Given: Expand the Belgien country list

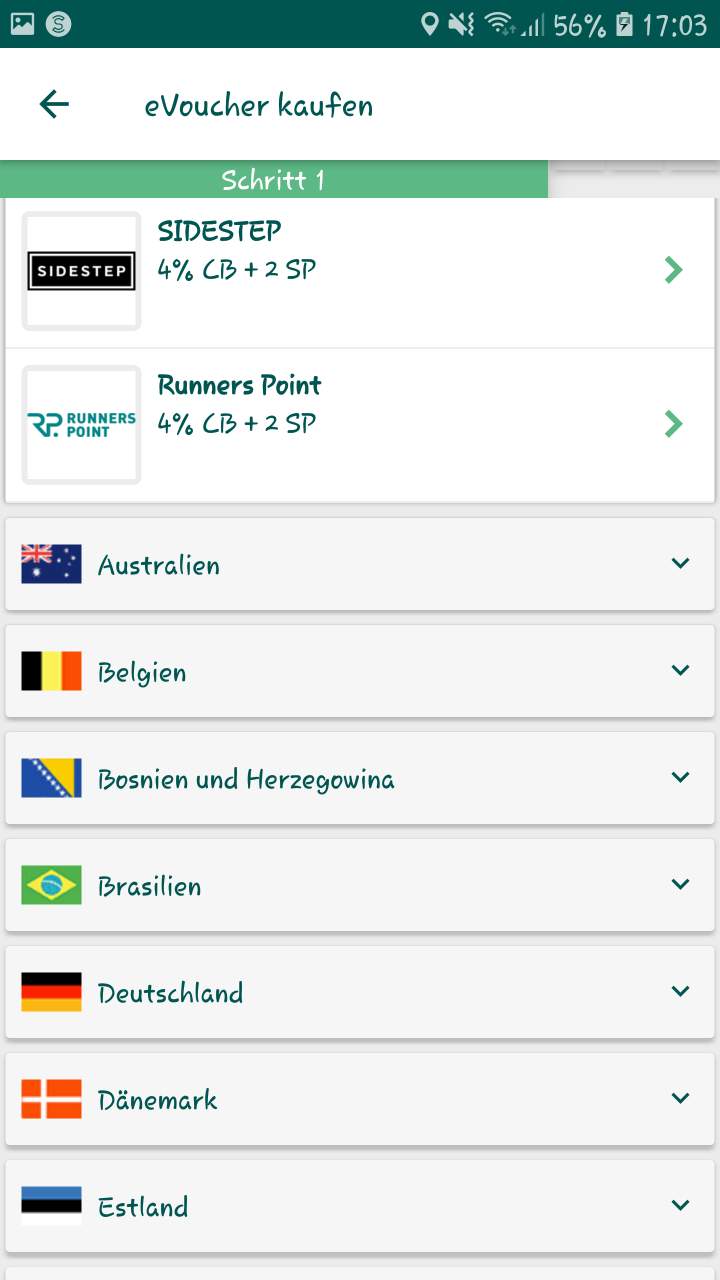Looking at the screenshot, I should [360, 671].
